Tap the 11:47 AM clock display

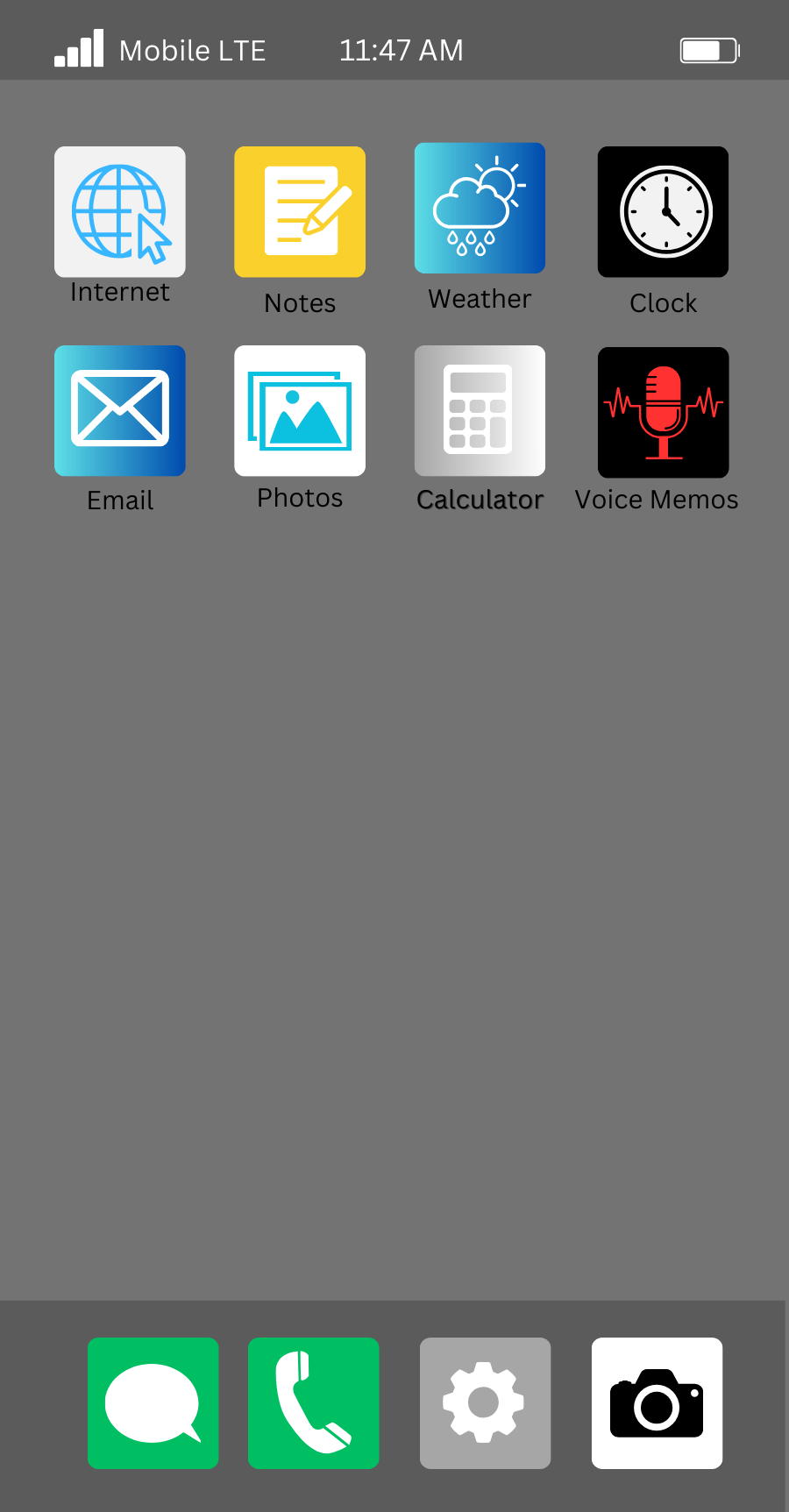[x=402, y=50]
